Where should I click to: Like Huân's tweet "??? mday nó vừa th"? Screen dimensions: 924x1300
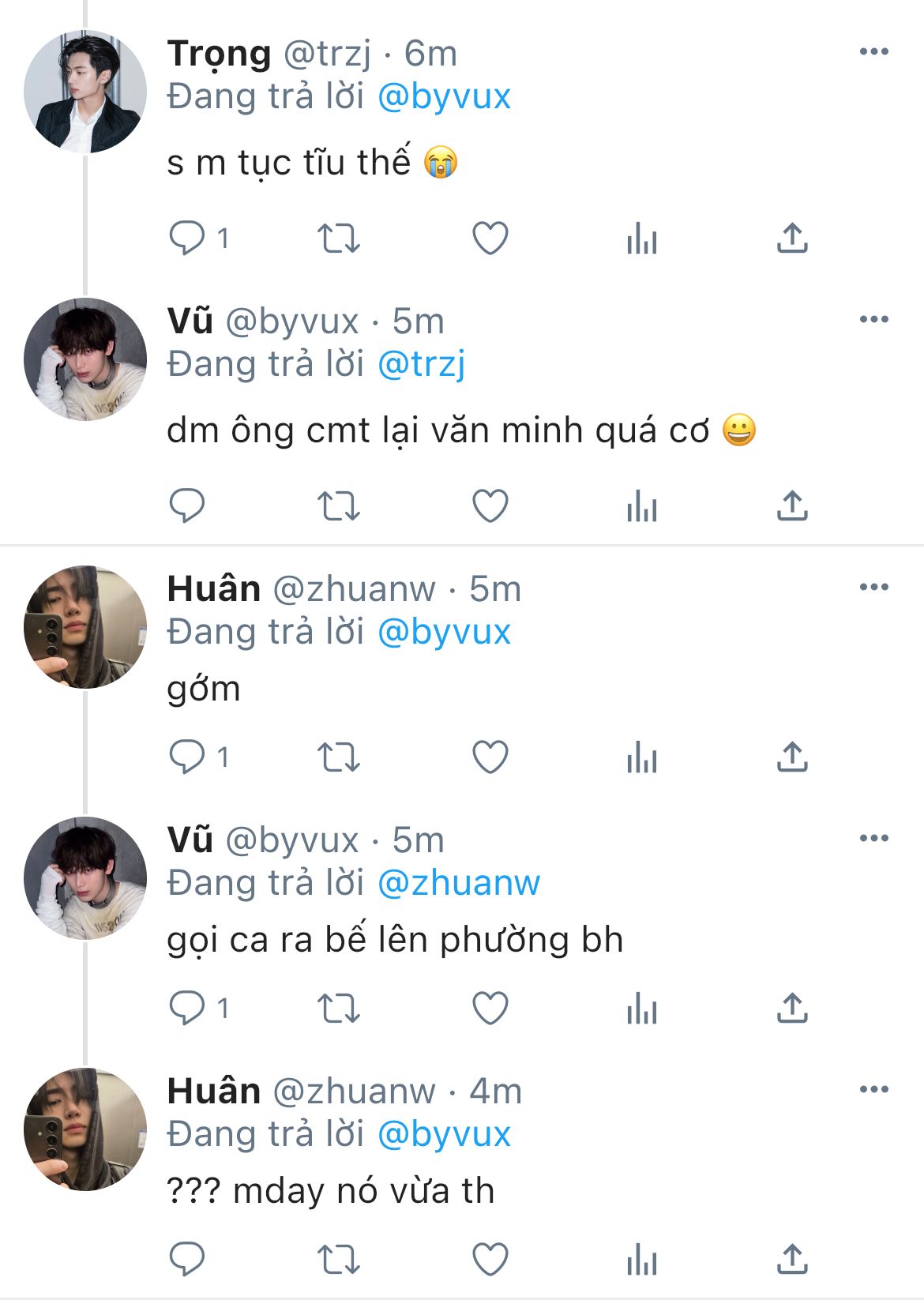[x=490, y=1260]
